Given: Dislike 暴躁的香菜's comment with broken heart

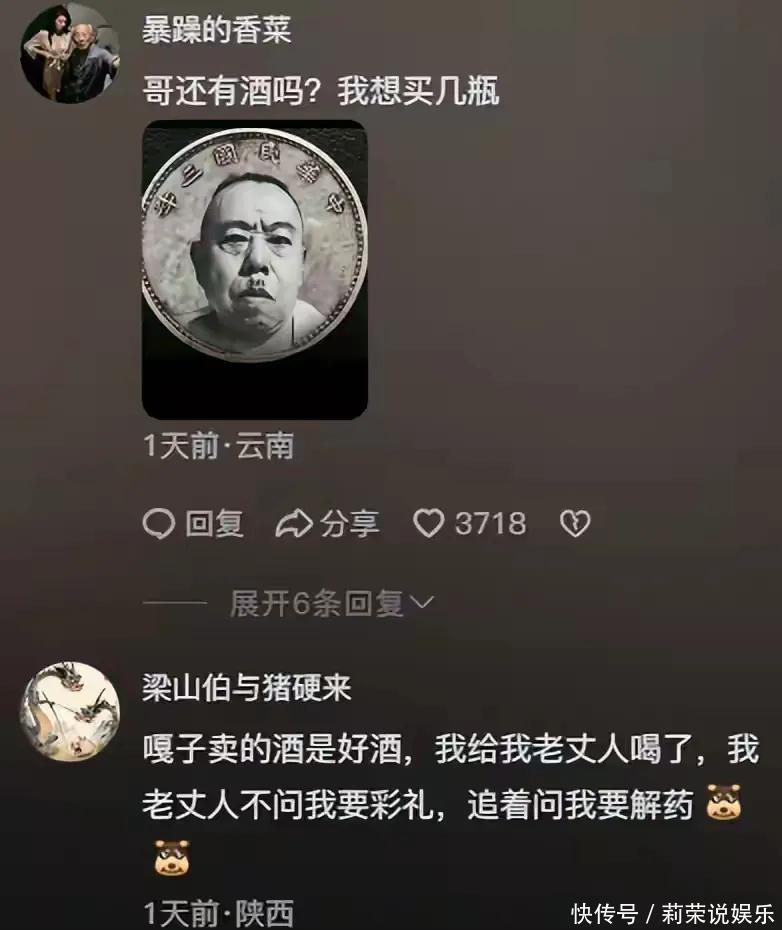Looking at the screenshot, I should point(575,523).
